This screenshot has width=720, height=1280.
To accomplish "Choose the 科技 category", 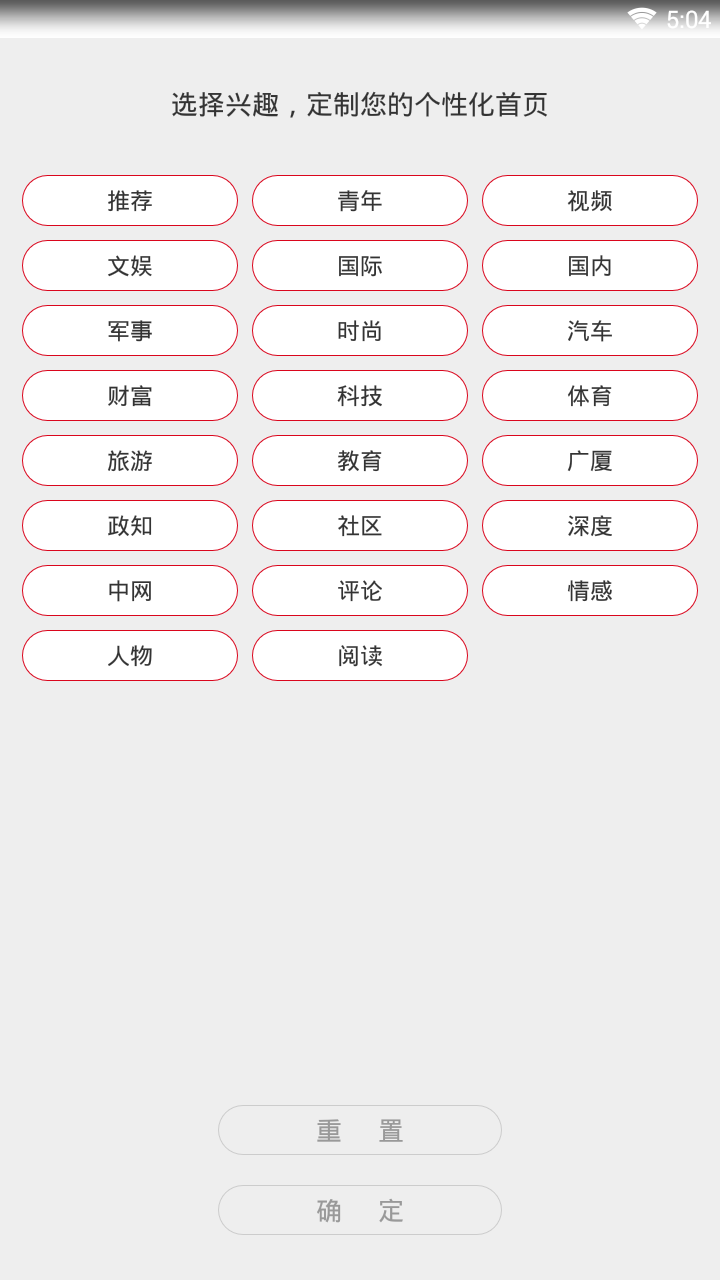I will click(359, 395).
